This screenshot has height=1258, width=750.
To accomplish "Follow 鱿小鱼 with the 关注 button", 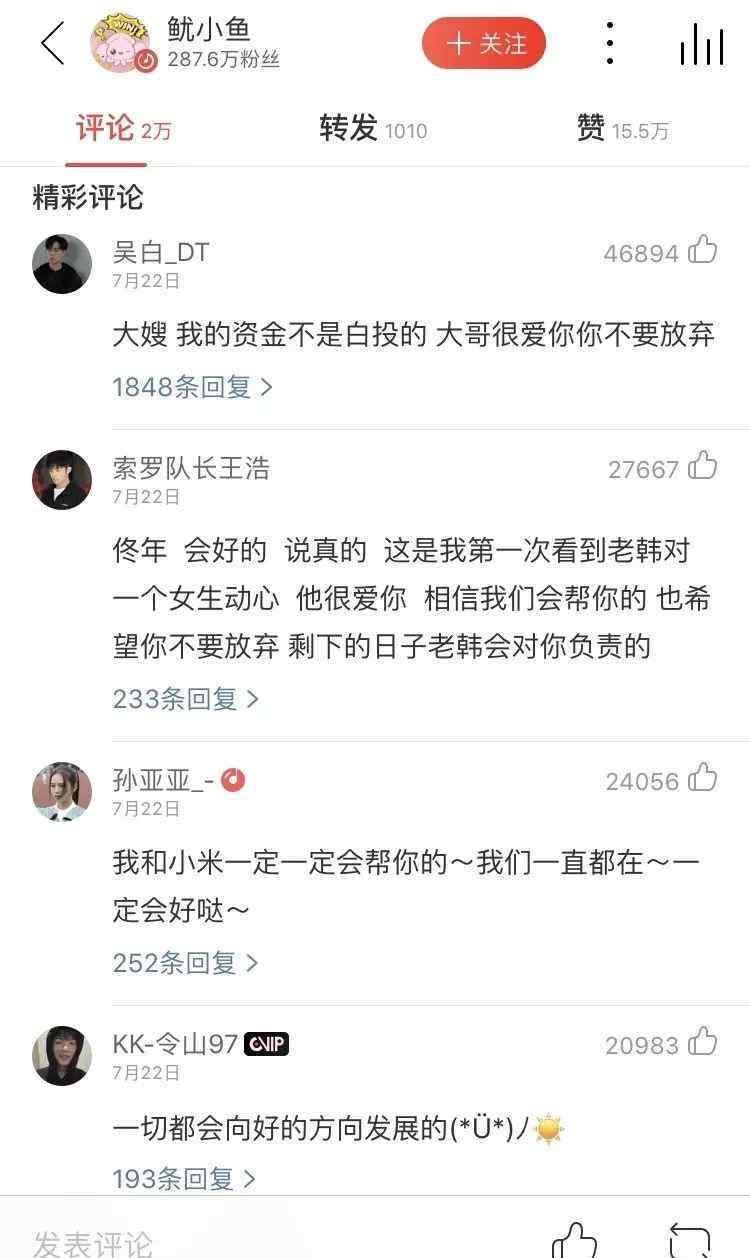I will [x=484, y=44].
